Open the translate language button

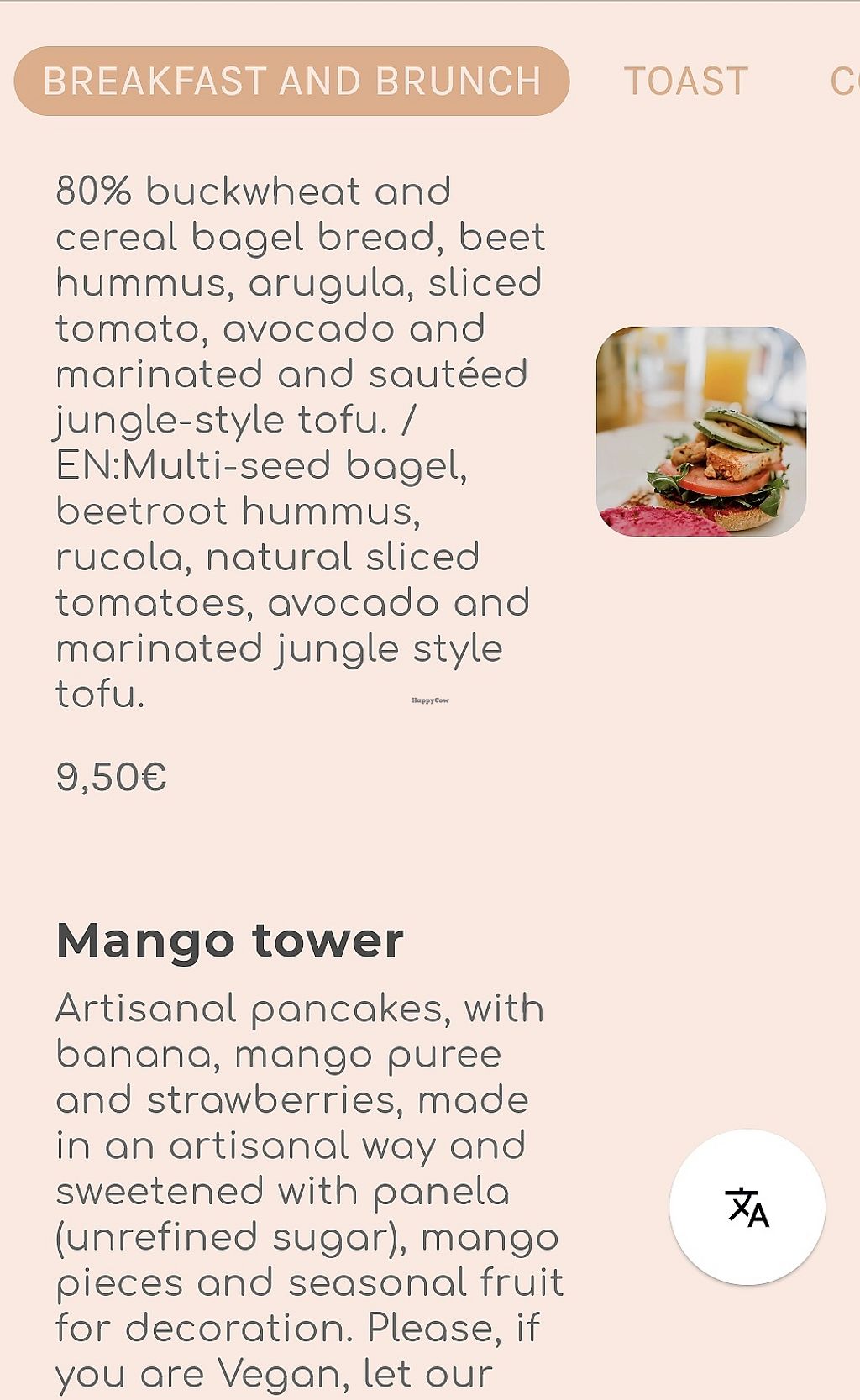747,1207
